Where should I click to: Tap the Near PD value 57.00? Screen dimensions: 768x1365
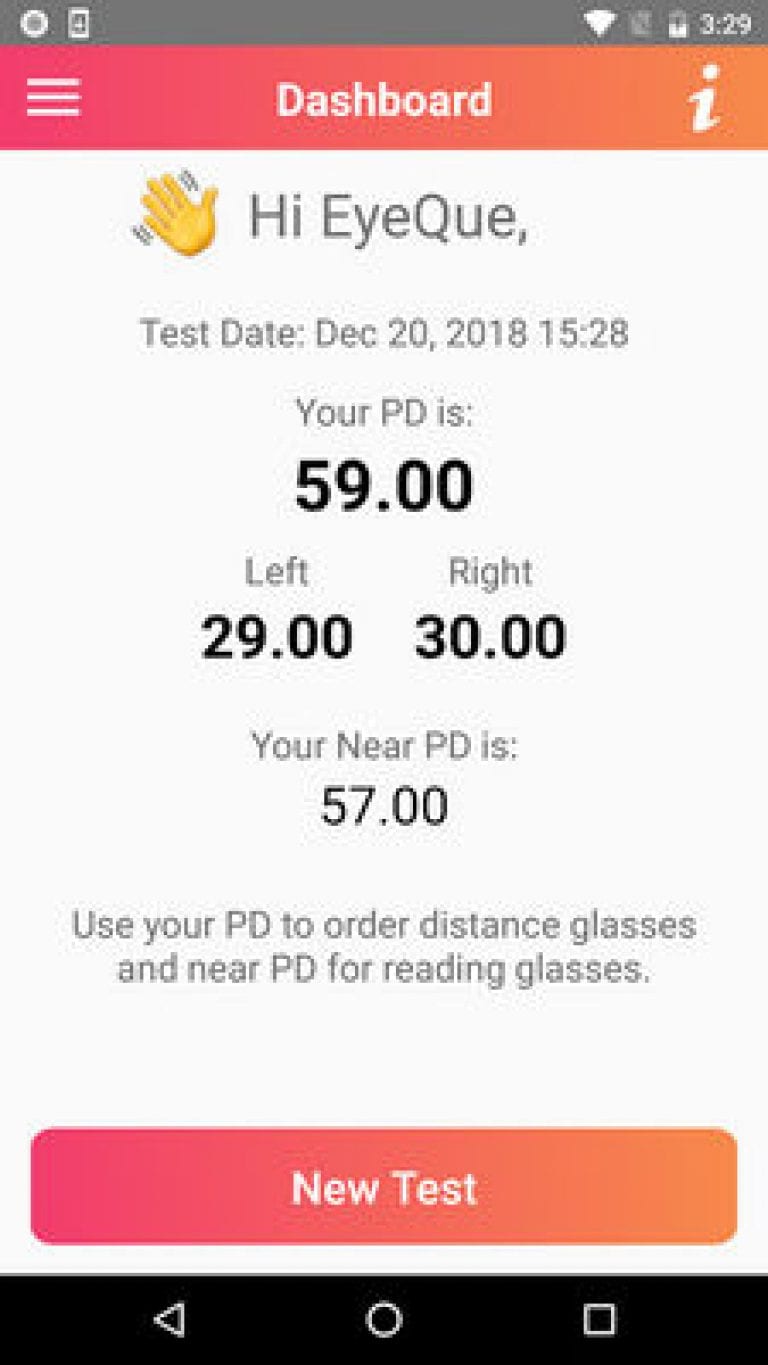tap(383, 803)
